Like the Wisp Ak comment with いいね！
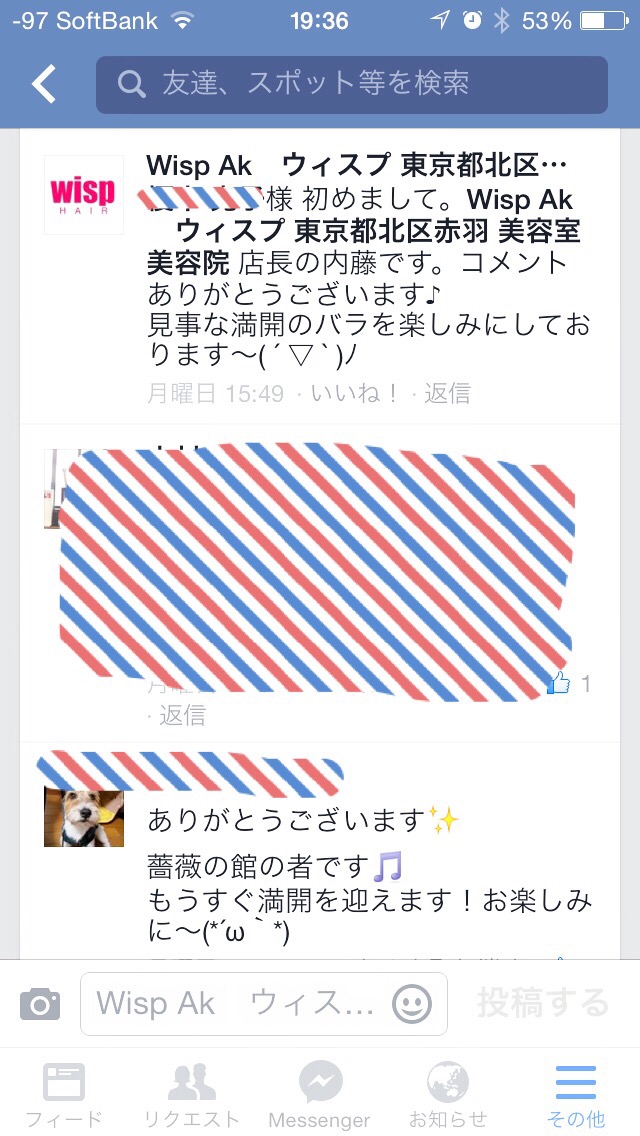Screen dimensions: 640x1136 click(x=354, y=393)
